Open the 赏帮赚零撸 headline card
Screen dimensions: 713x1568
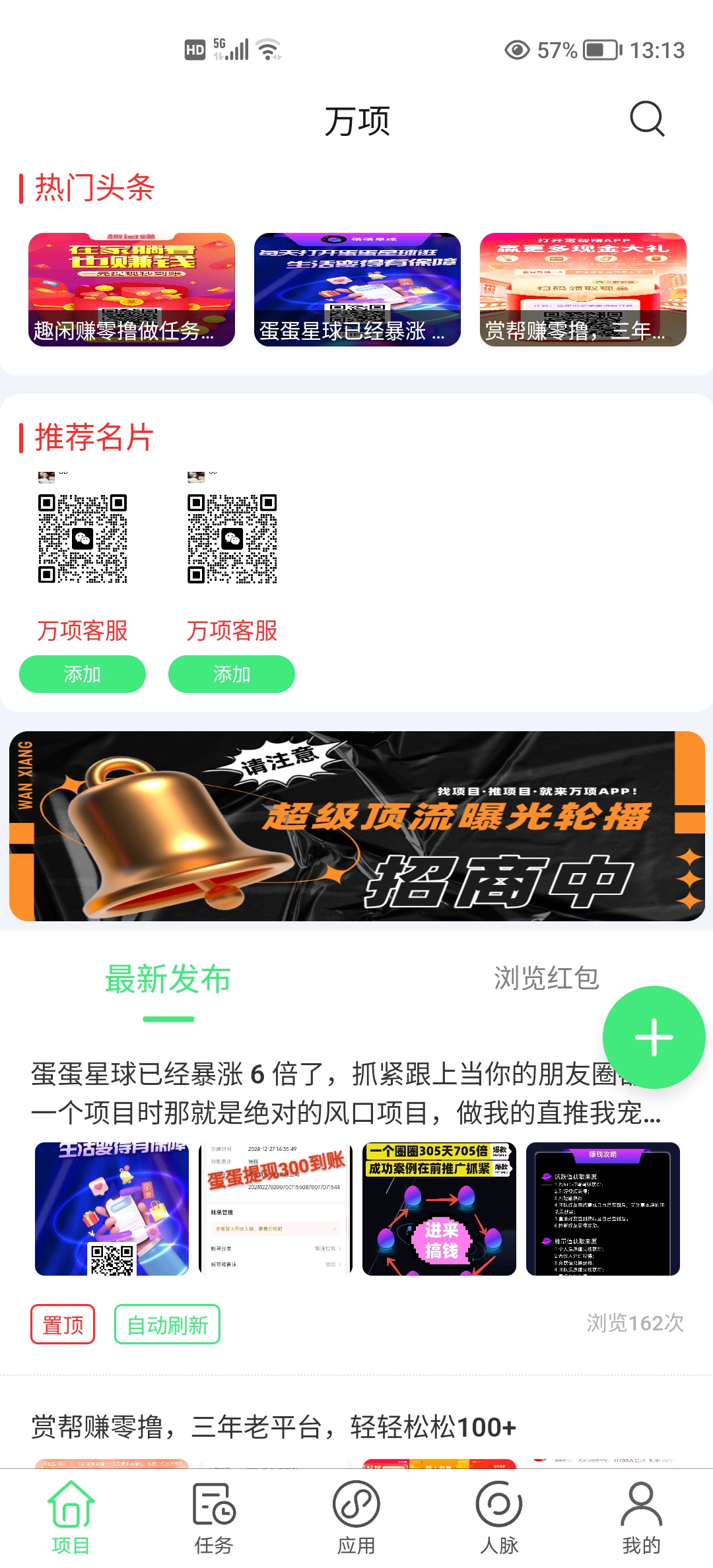[583, 289]
